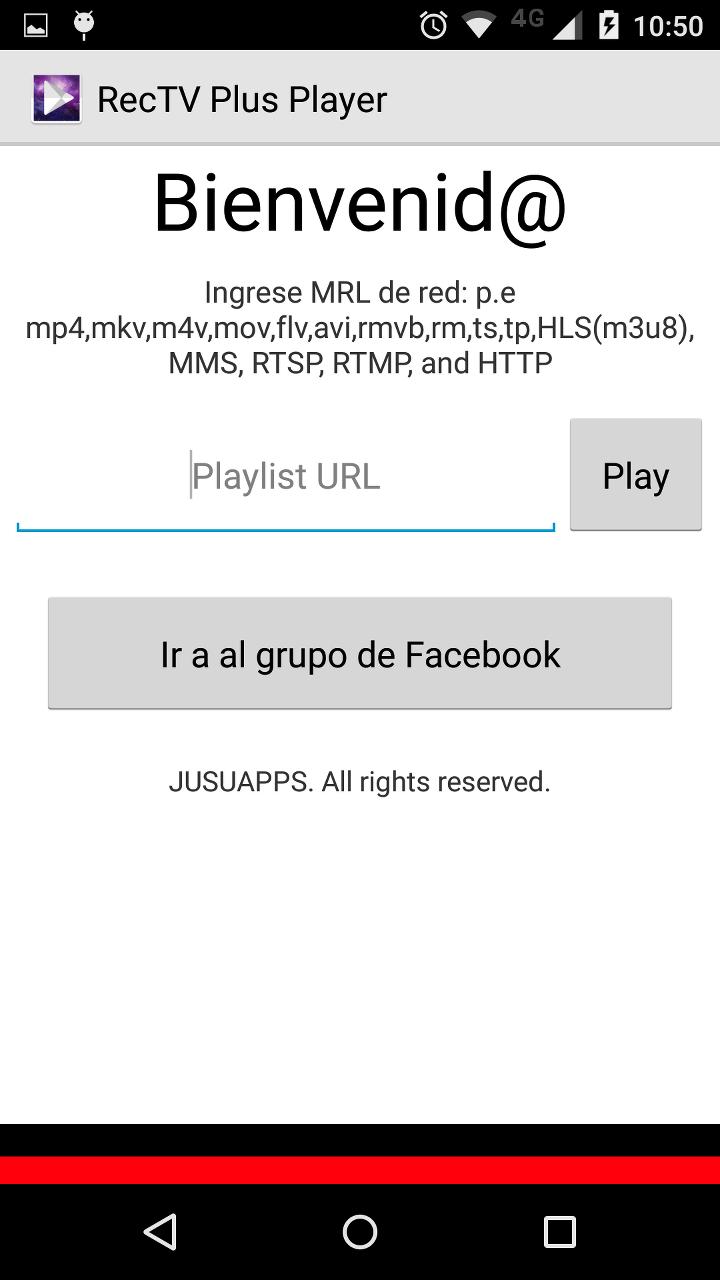The image size is (720, 1280).
Task: Tap the Home navigation button
Action: (360, 1232)
